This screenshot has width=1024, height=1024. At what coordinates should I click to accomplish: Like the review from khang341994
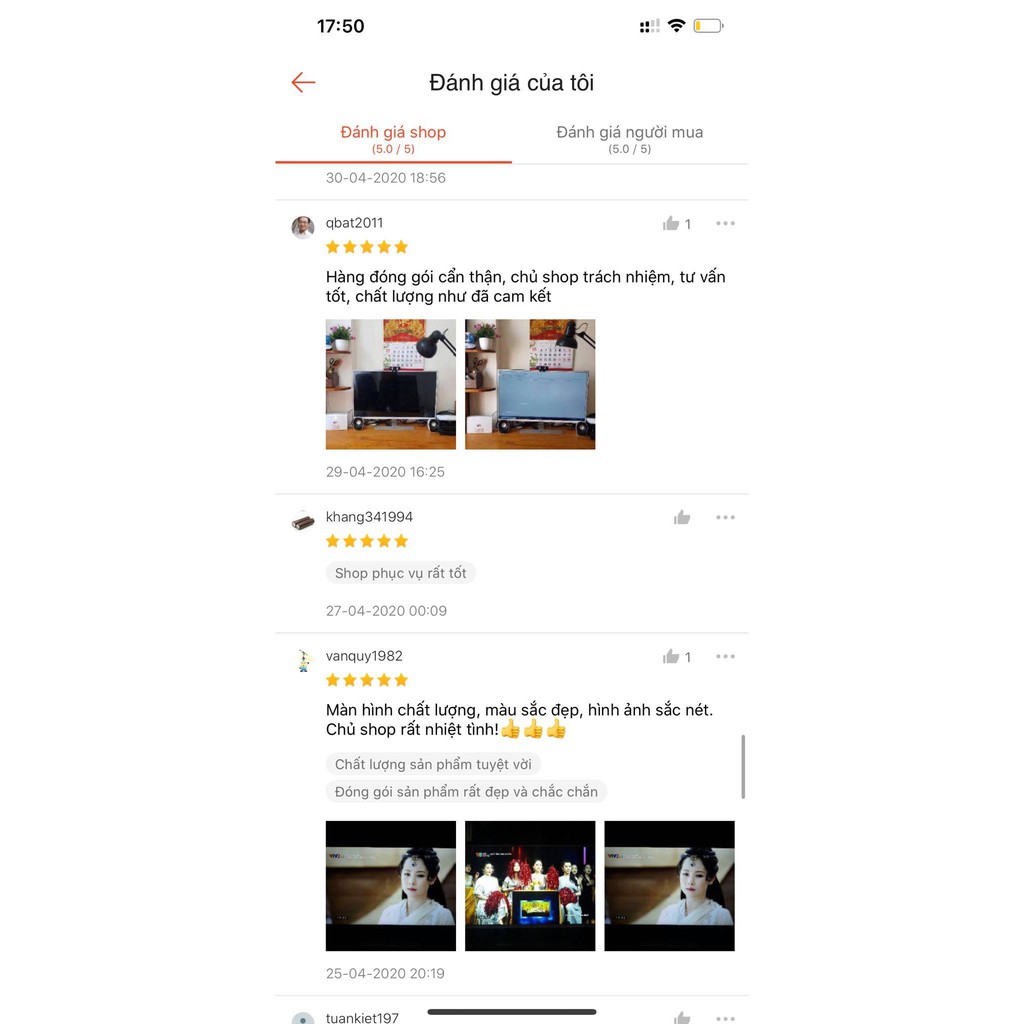coord(682,517)
